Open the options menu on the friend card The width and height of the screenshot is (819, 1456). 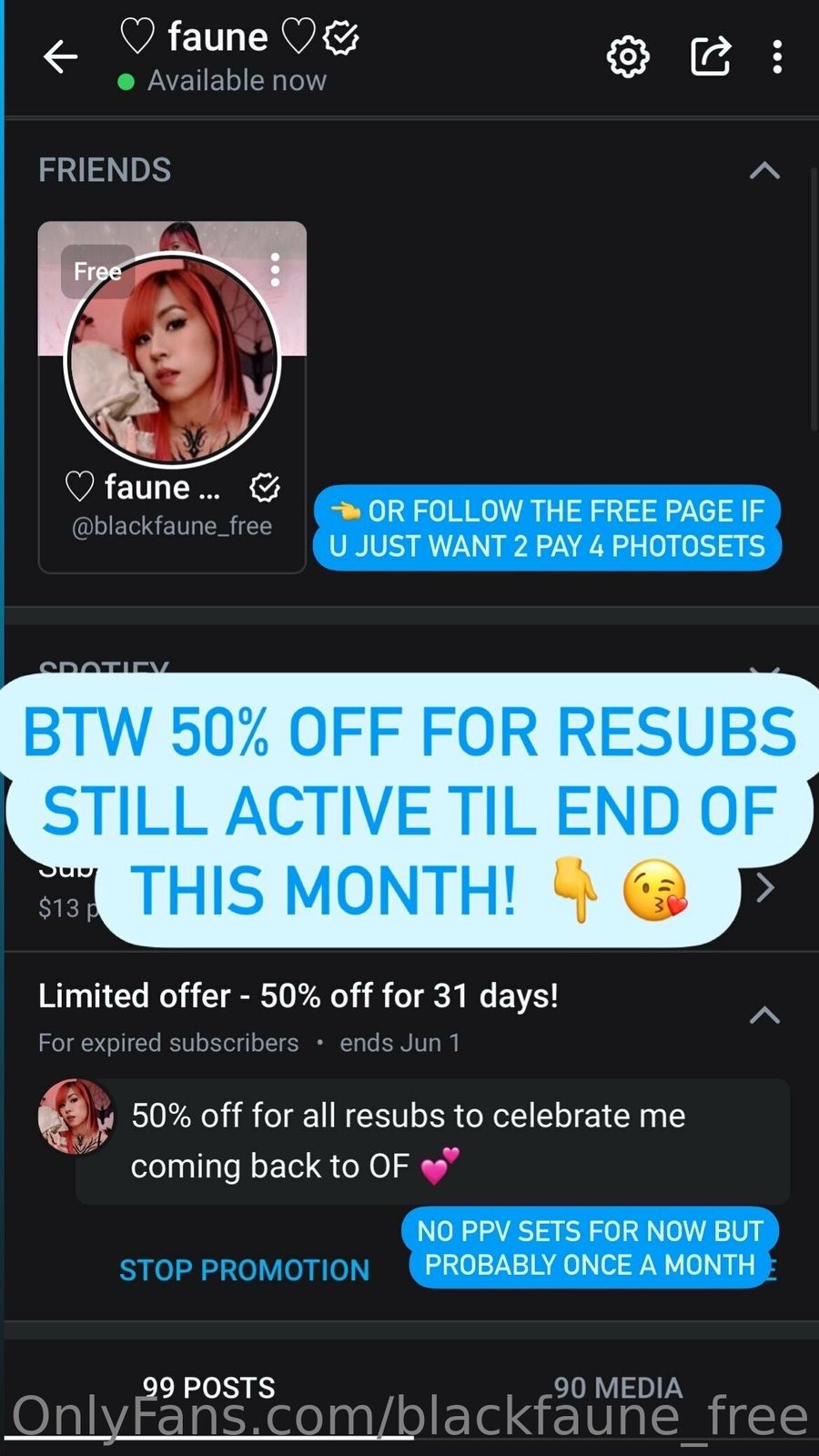pyautogui.click(x=275, y=269)
